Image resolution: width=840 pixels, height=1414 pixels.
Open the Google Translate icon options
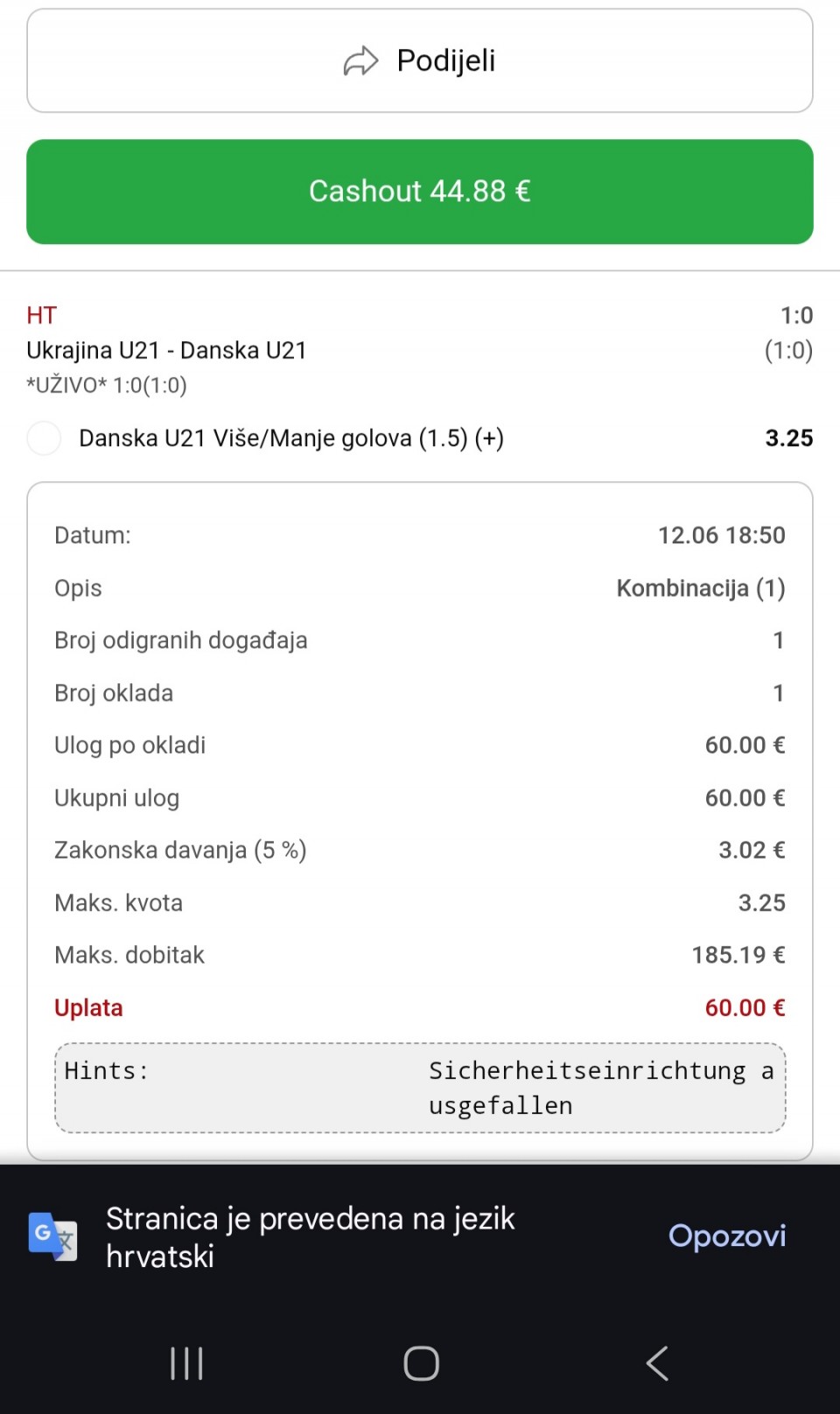(x=52, y=1235)
